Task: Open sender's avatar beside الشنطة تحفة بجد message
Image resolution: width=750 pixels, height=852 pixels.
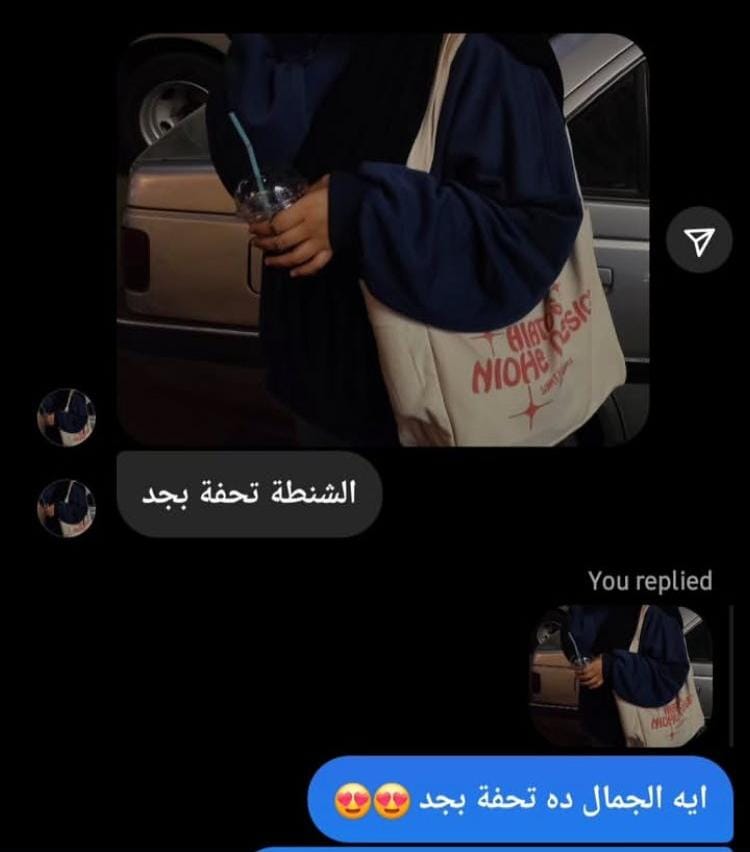Action: pyautogui.click(x=66, y=508)
